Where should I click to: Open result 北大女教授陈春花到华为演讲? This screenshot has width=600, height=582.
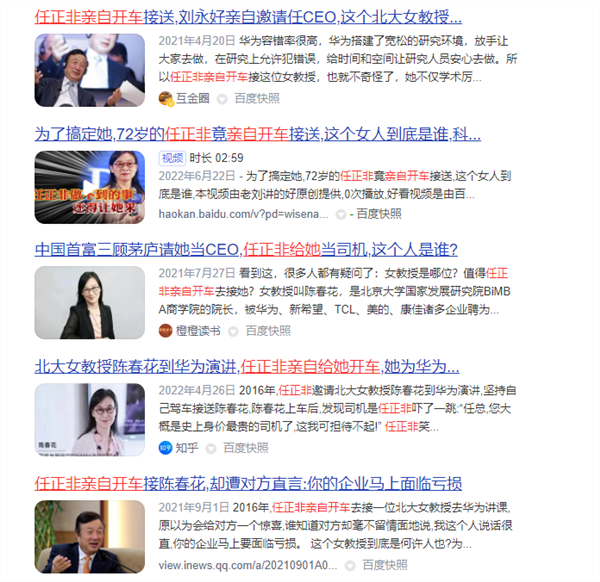pos(250,366)
